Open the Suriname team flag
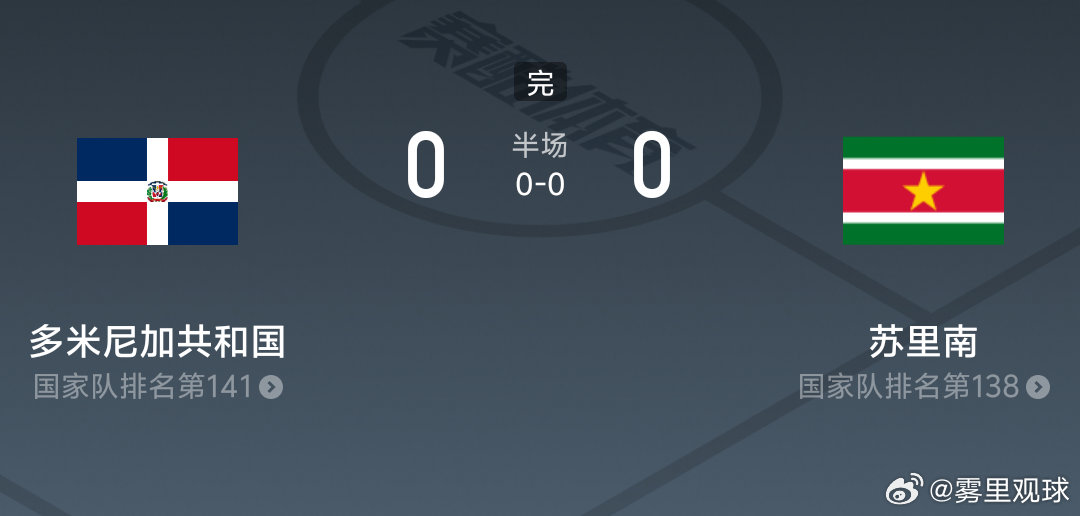 tap(923, 191)
